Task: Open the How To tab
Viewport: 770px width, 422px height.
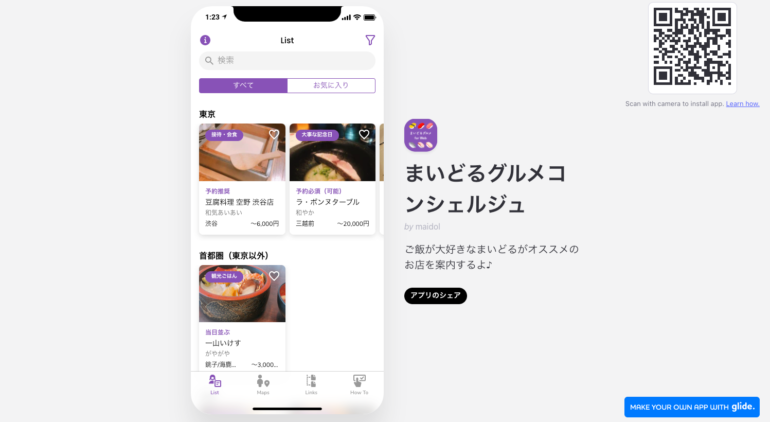Action: click(359, 385)
